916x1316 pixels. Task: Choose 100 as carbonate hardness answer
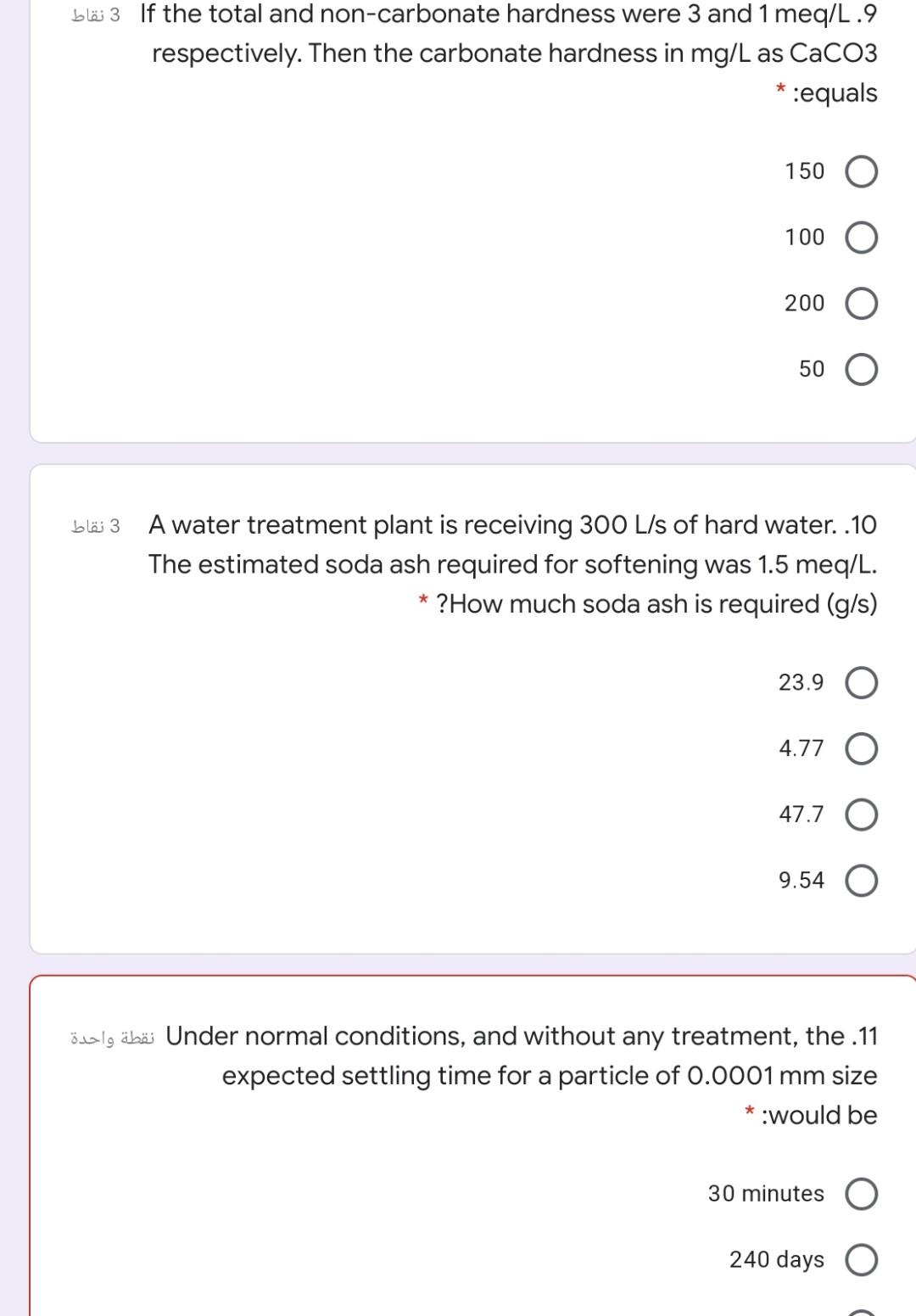click(861, 238)
